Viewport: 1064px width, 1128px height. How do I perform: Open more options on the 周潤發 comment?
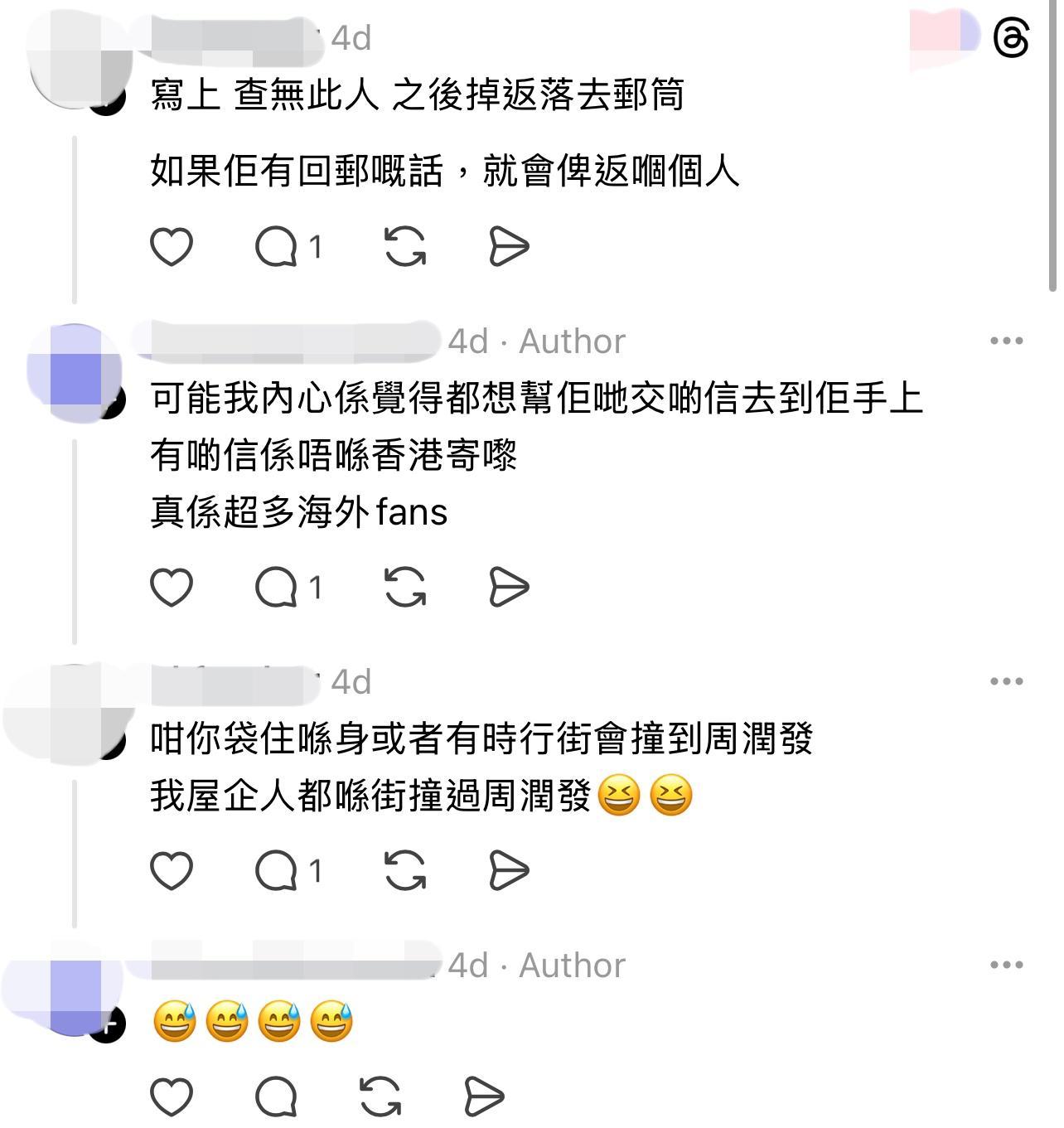1006,681
